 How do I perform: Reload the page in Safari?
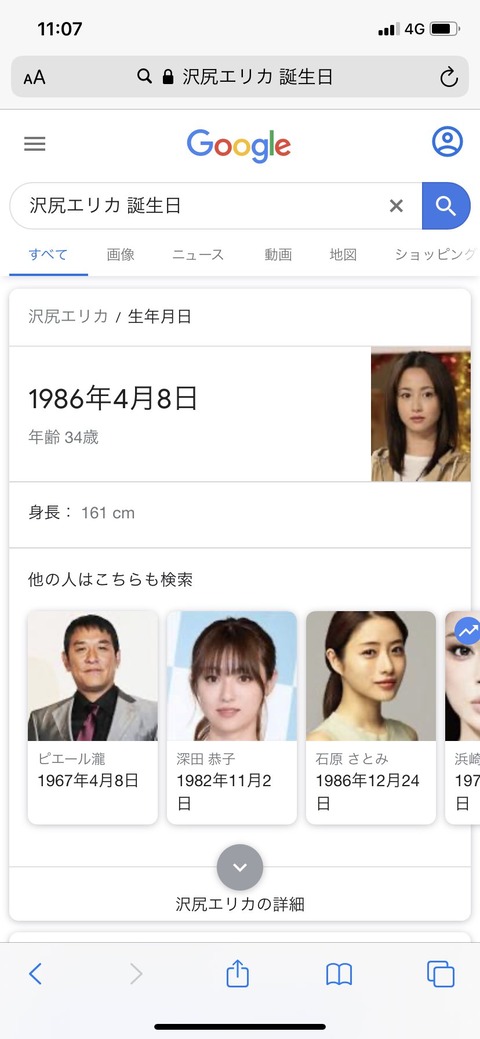tap(449, 78)
